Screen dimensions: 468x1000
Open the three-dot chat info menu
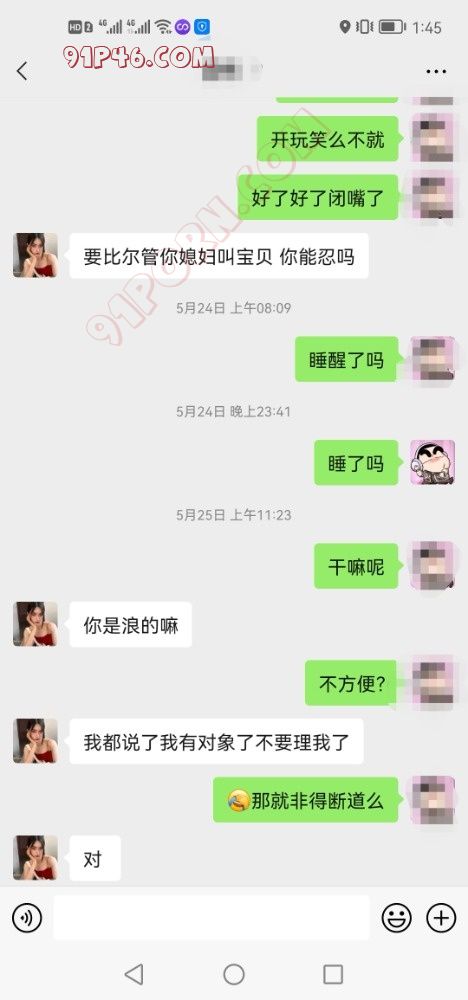(x=436, y=71)
